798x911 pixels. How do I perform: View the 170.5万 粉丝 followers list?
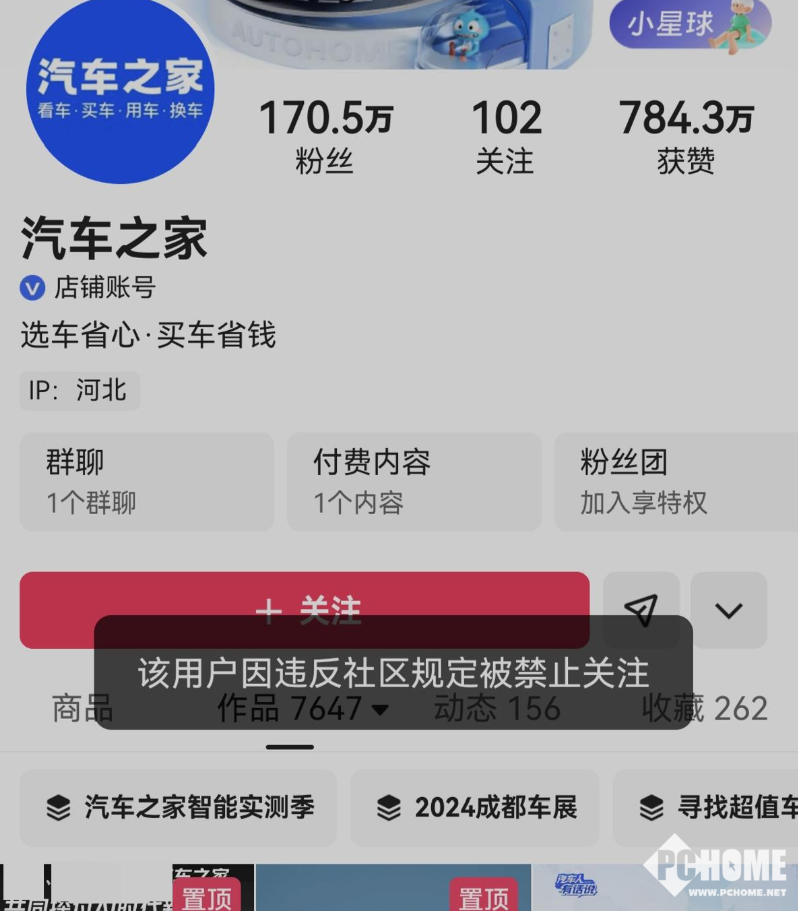pos(325,137)
